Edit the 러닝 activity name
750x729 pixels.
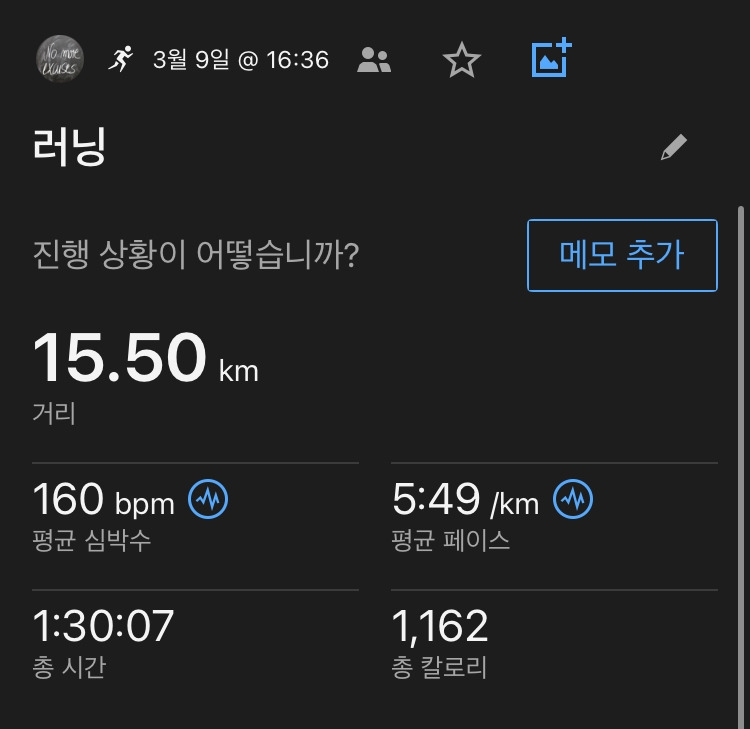tap(674, 148)
